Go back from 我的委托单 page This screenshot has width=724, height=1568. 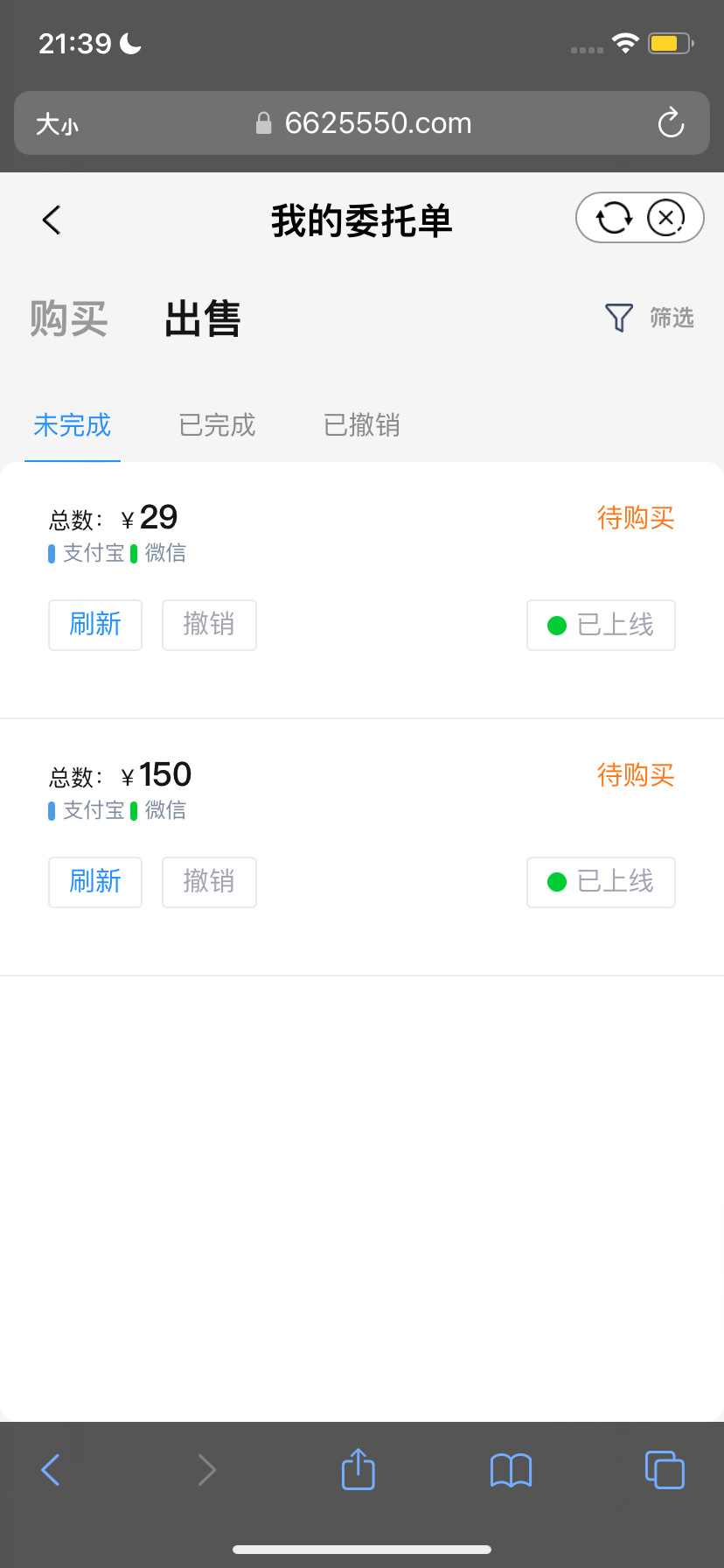[52, 220]
